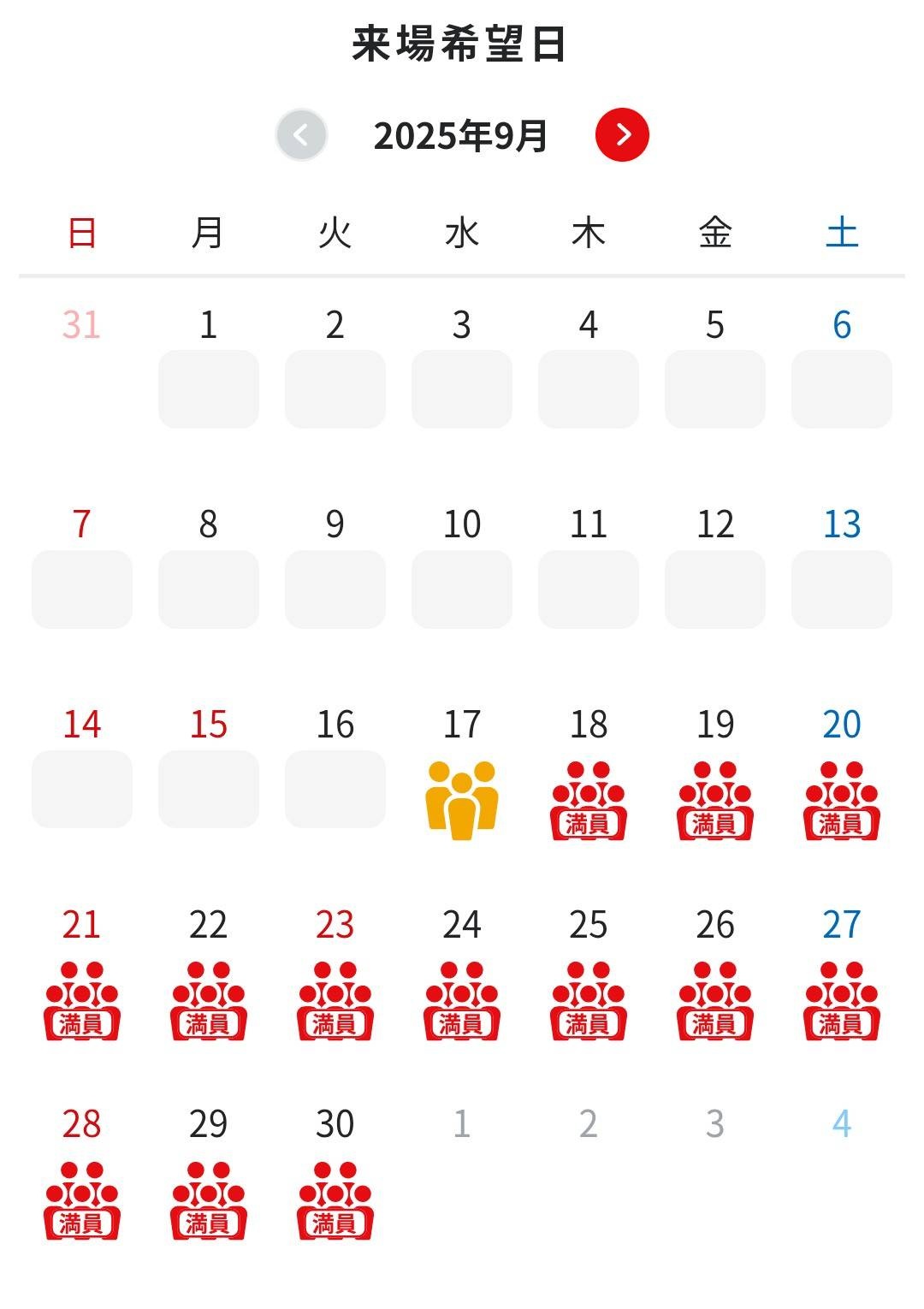Select Monday September 29
This screenshot has width=924, height=1309.
(x=208, y=1199)
